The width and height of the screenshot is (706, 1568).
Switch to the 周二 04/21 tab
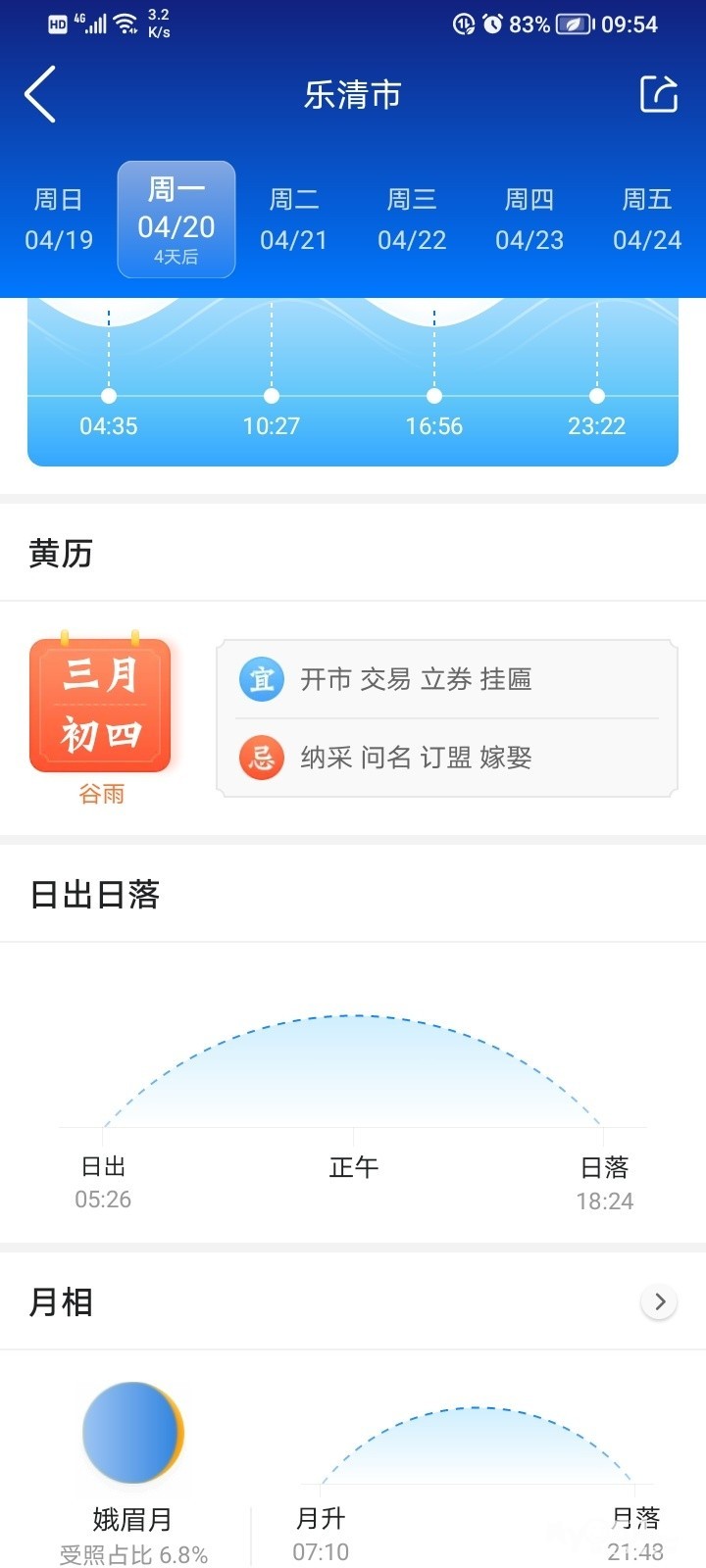(294, 220)
